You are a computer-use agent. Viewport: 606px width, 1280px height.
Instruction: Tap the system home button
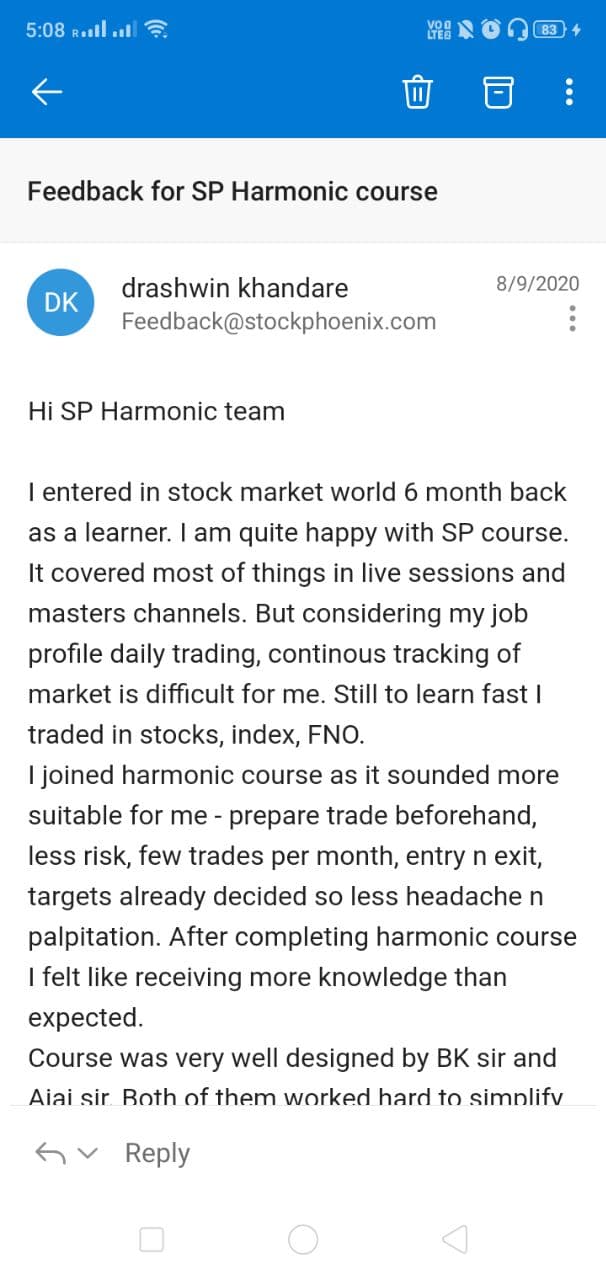pos(303,1240)
